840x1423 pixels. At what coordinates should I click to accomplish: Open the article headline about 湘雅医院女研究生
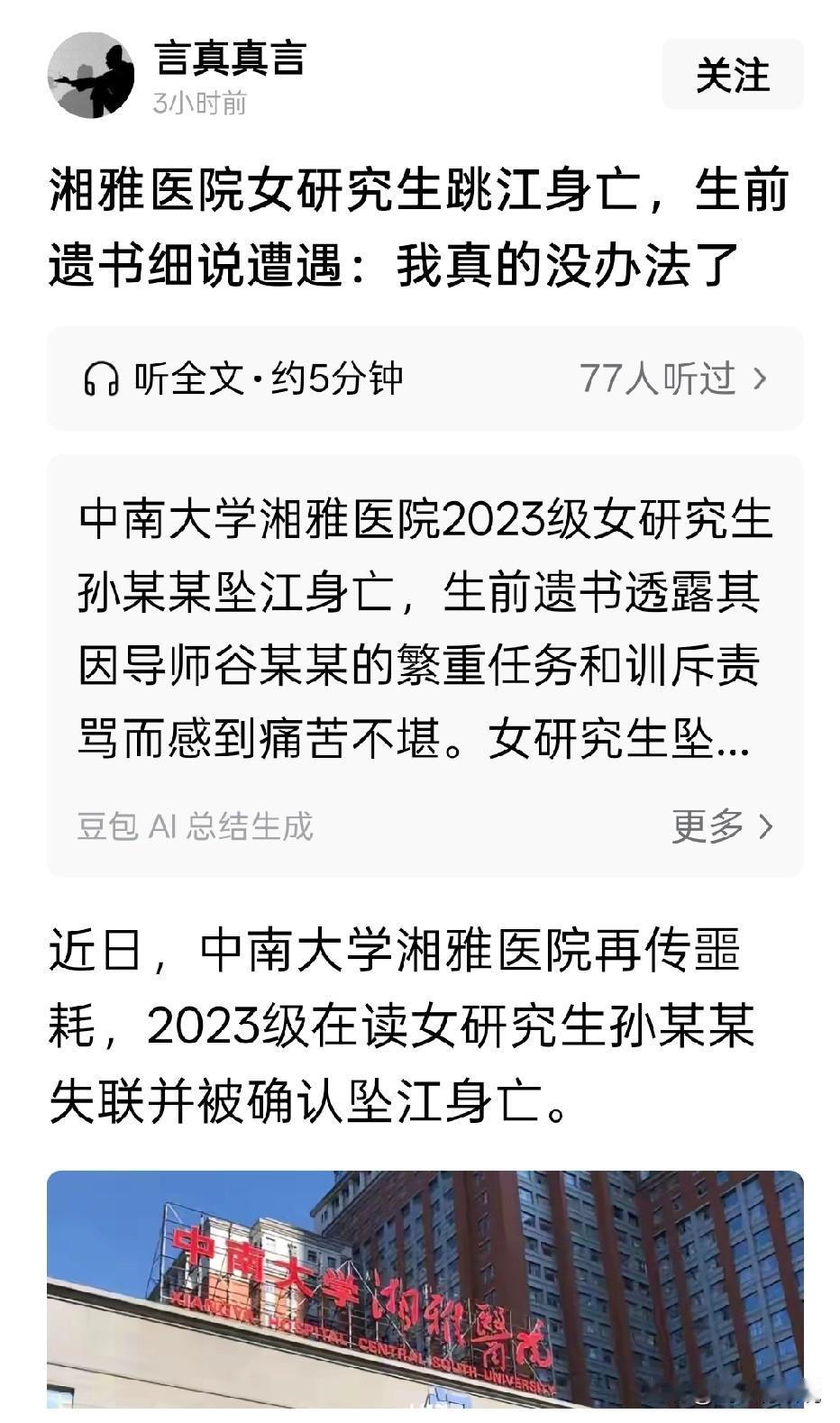click(420, 227)
